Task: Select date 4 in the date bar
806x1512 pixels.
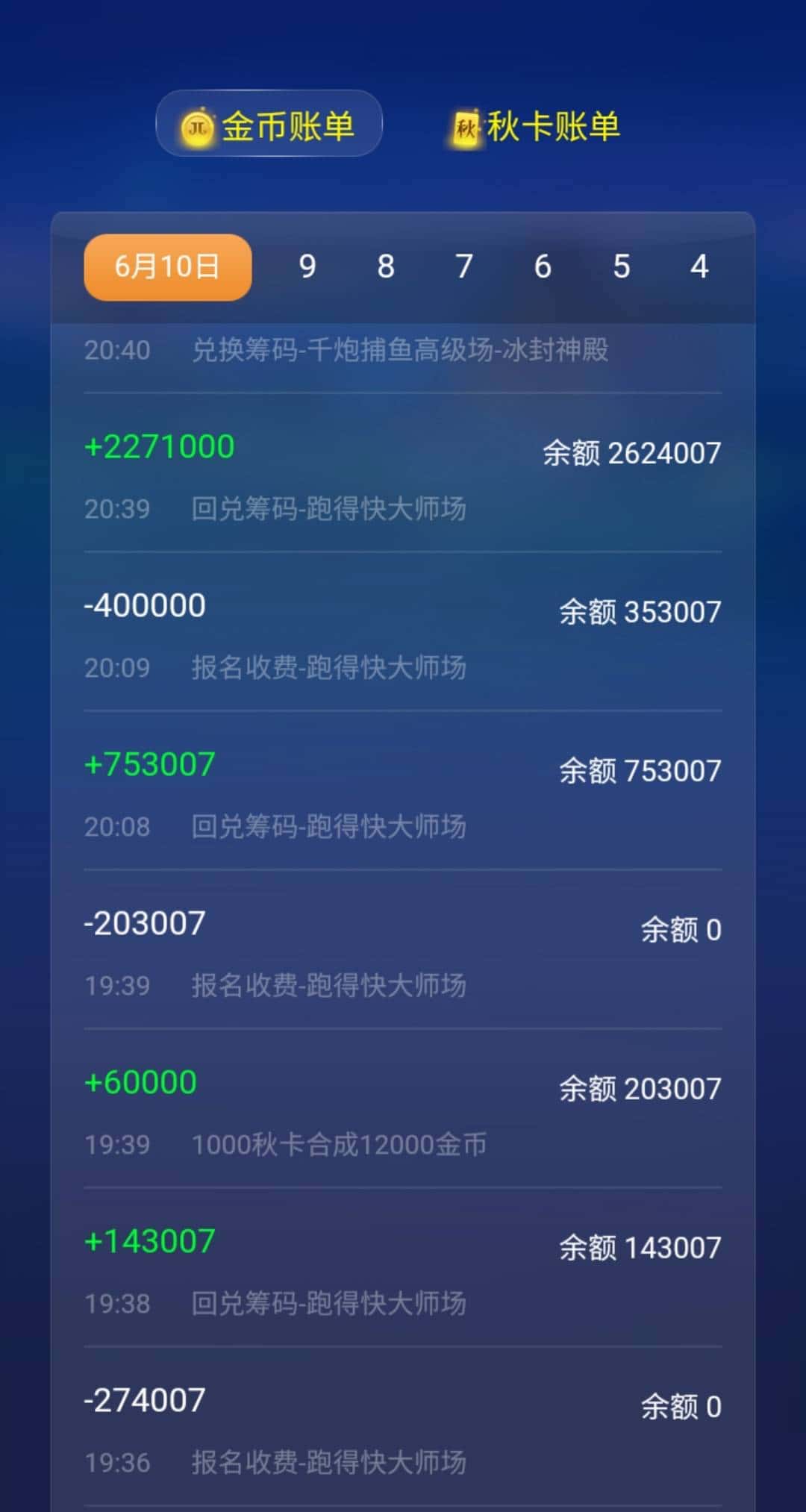Action: [699, 266]
